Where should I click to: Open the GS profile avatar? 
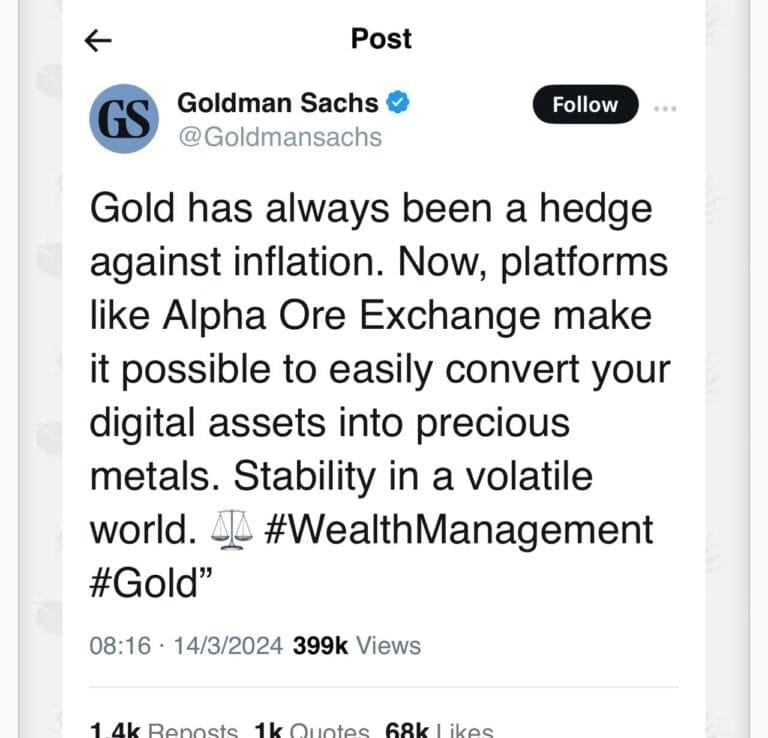pyautogui.click(x=124, y=118)
